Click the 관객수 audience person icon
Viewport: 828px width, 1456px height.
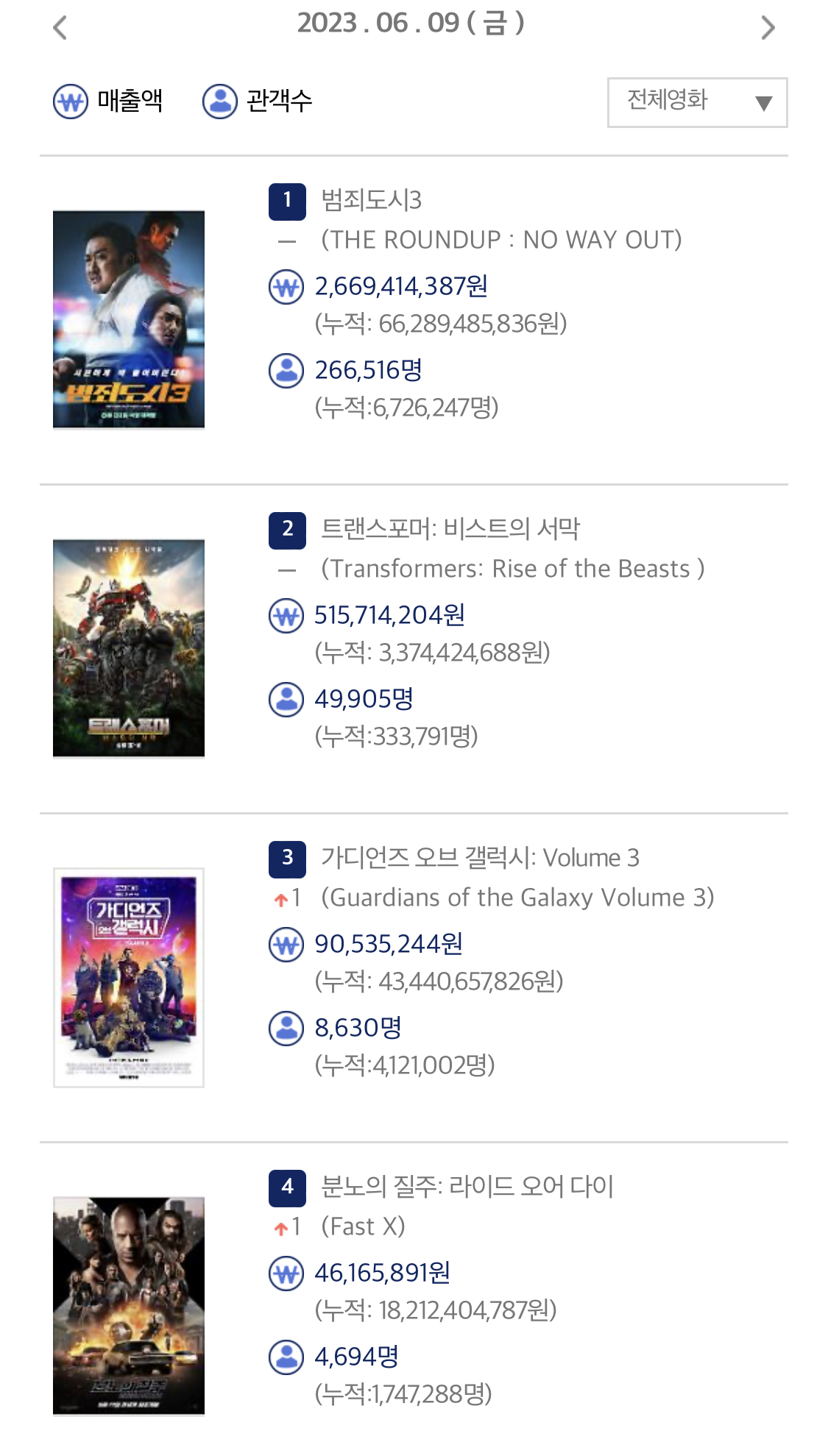[217, 103]
